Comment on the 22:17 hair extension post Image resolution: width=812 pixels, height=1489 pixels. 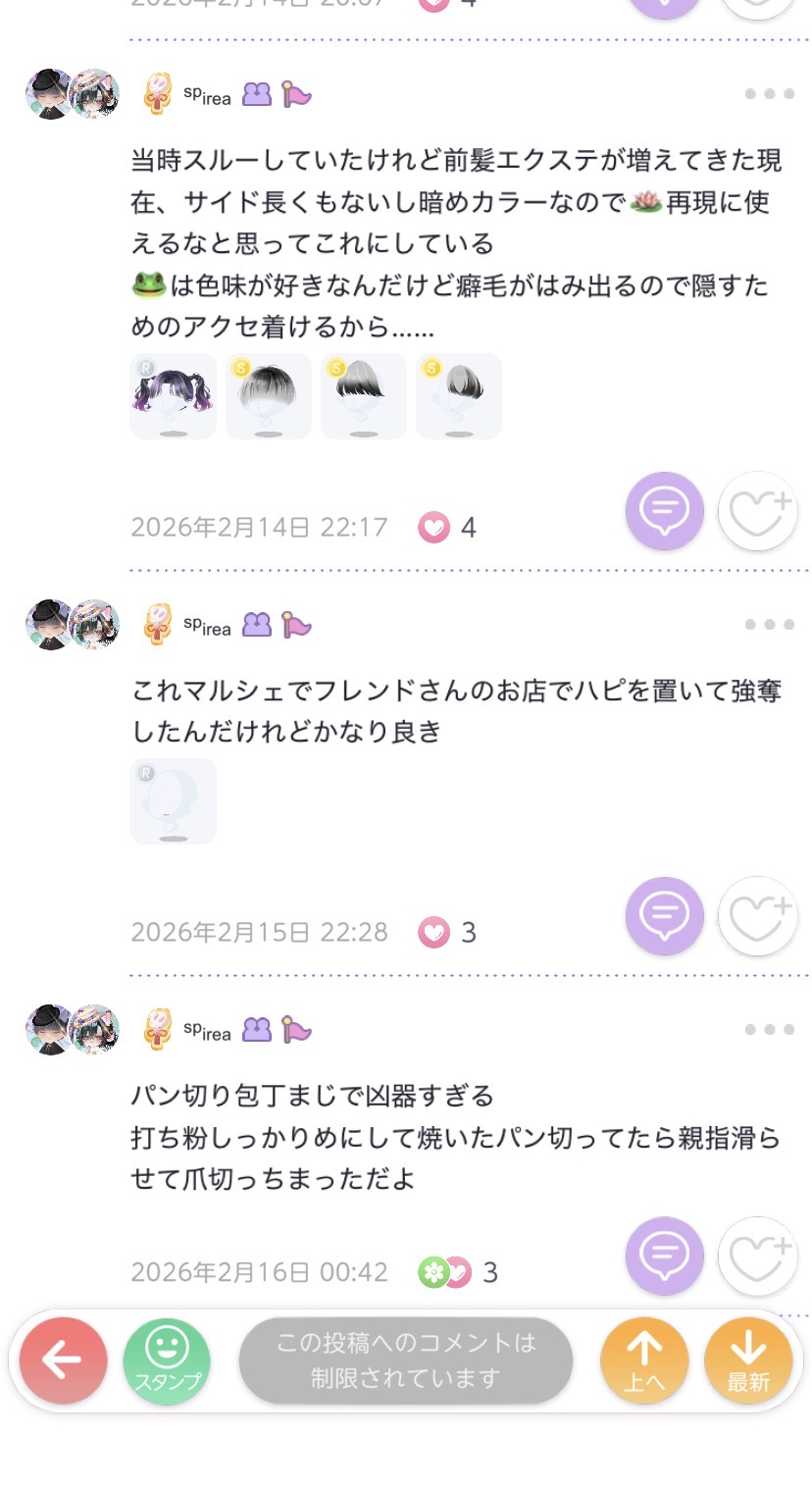[x=664, y=511]
